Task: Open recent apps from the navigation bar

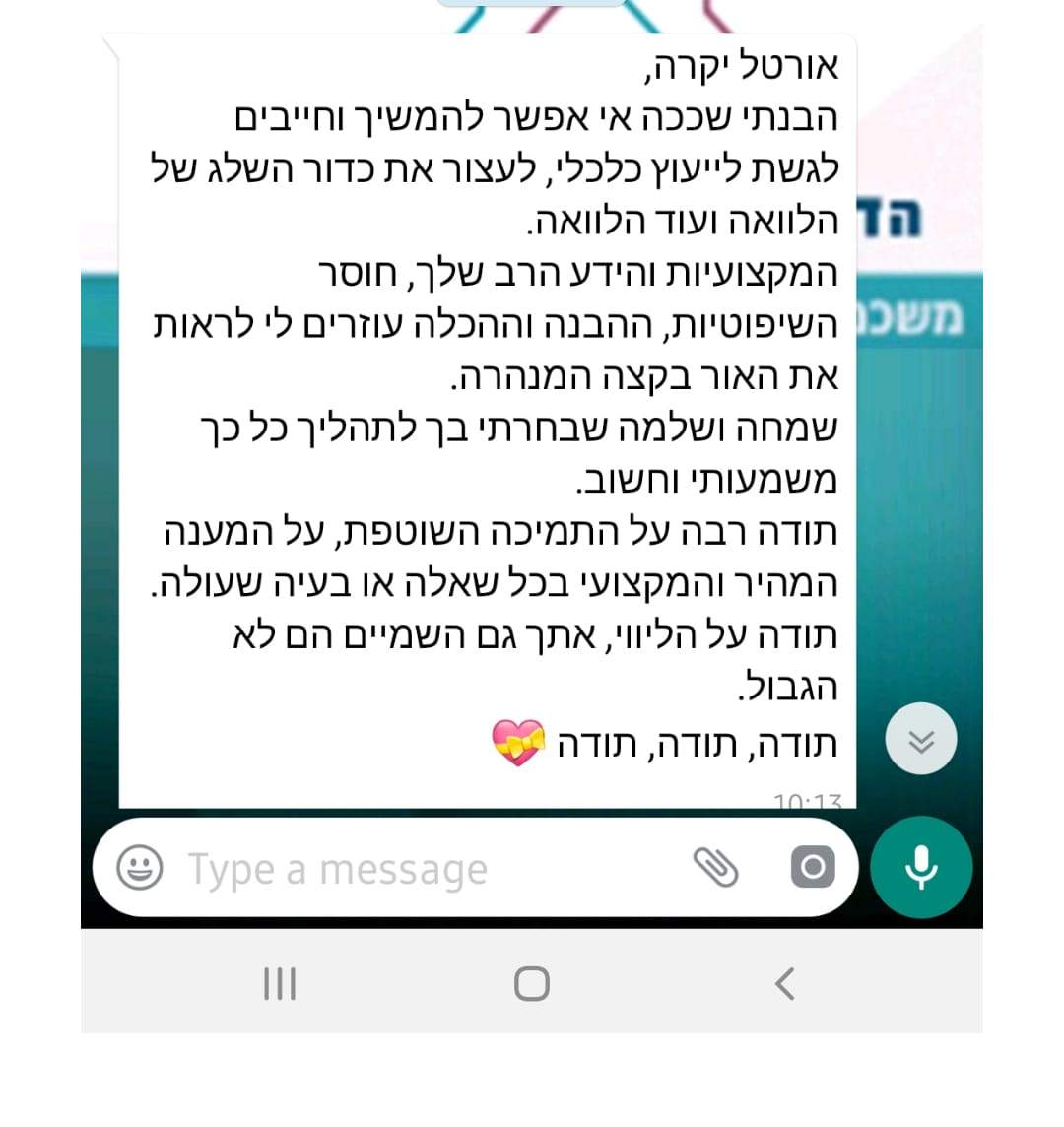Action: (279, 982)
